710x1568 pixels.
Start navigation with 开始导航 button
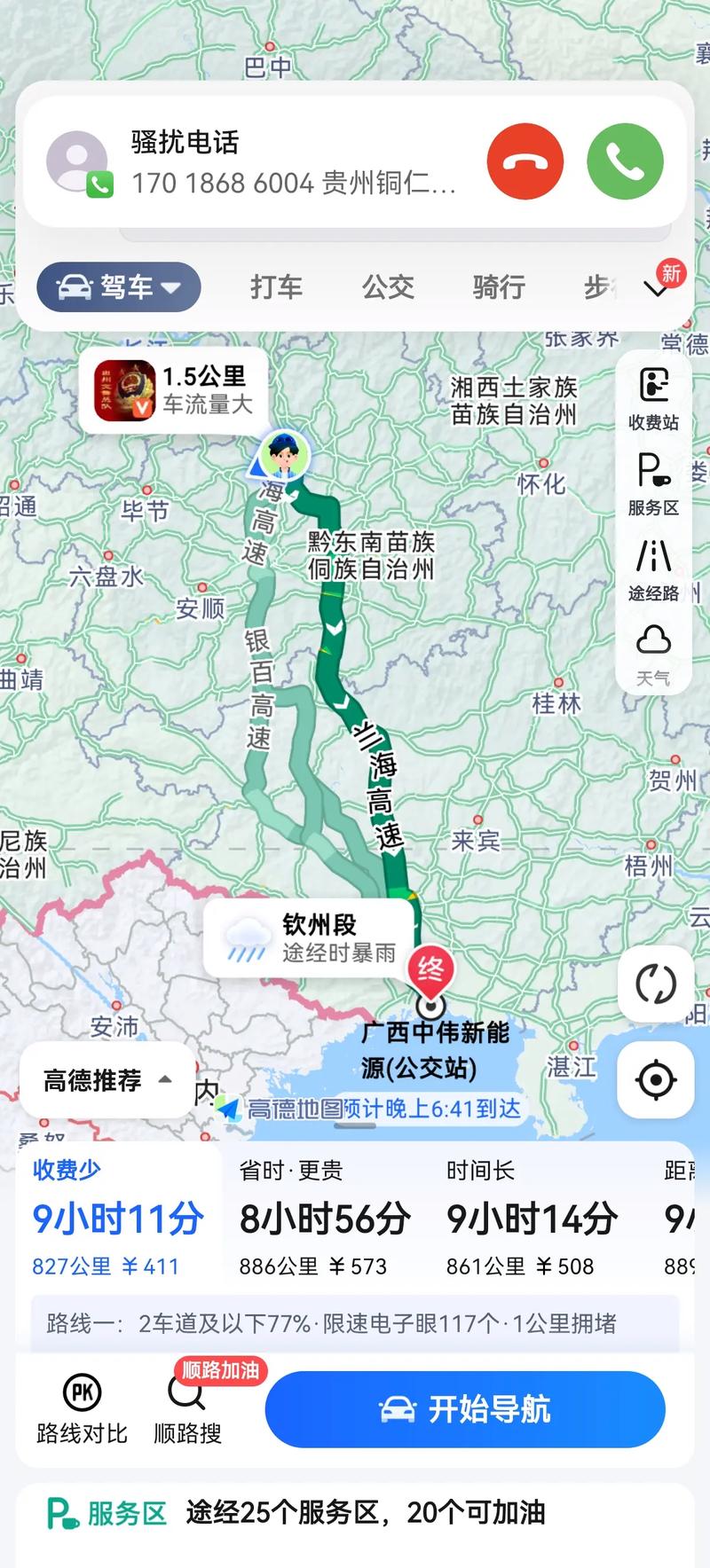[x=463, y=1410]
